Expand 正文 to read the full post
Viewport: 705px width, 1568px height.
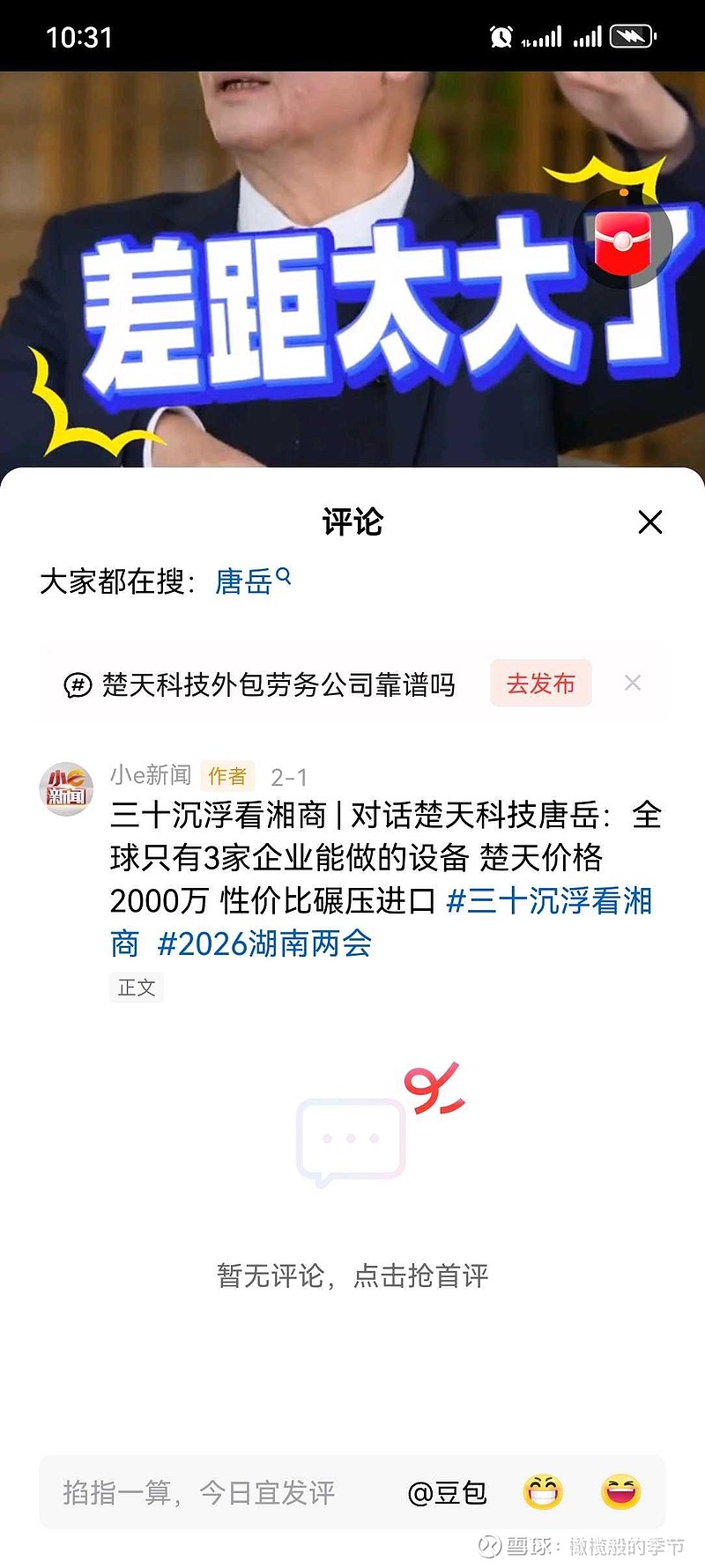pyautogui.click(x=136, y=987)
